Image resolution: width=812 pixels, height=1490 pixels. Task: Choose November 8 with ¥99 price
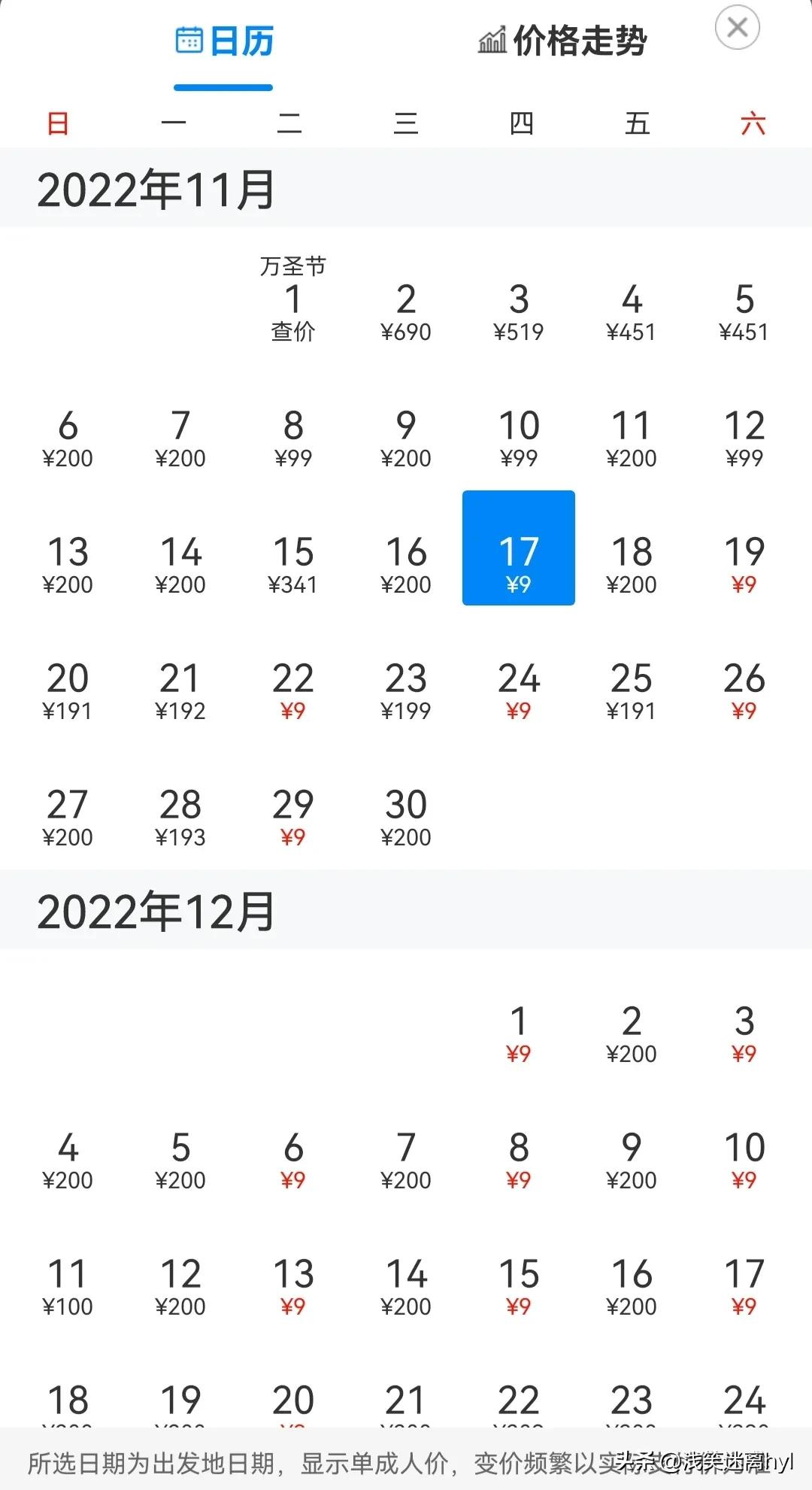[x=294, y=440]
